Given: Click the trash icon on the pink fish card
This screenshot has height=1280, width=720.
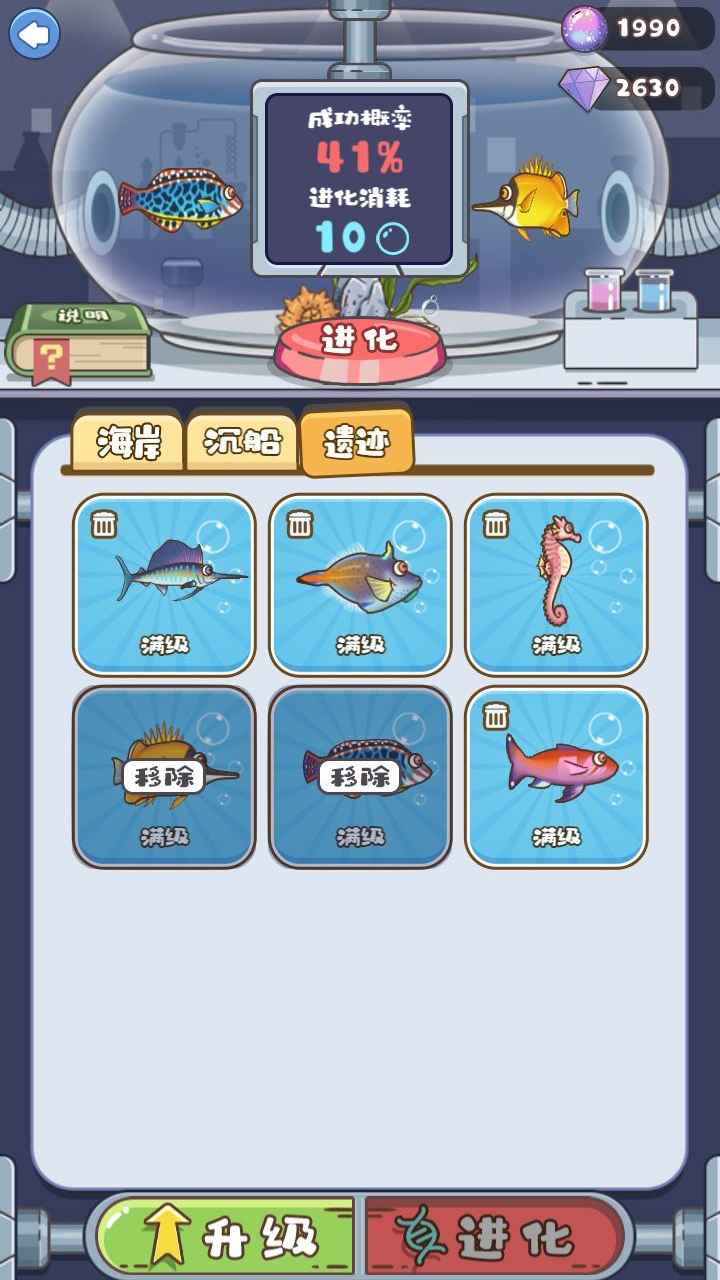Looking at the screenshot, I should click(x=494, y=716).
